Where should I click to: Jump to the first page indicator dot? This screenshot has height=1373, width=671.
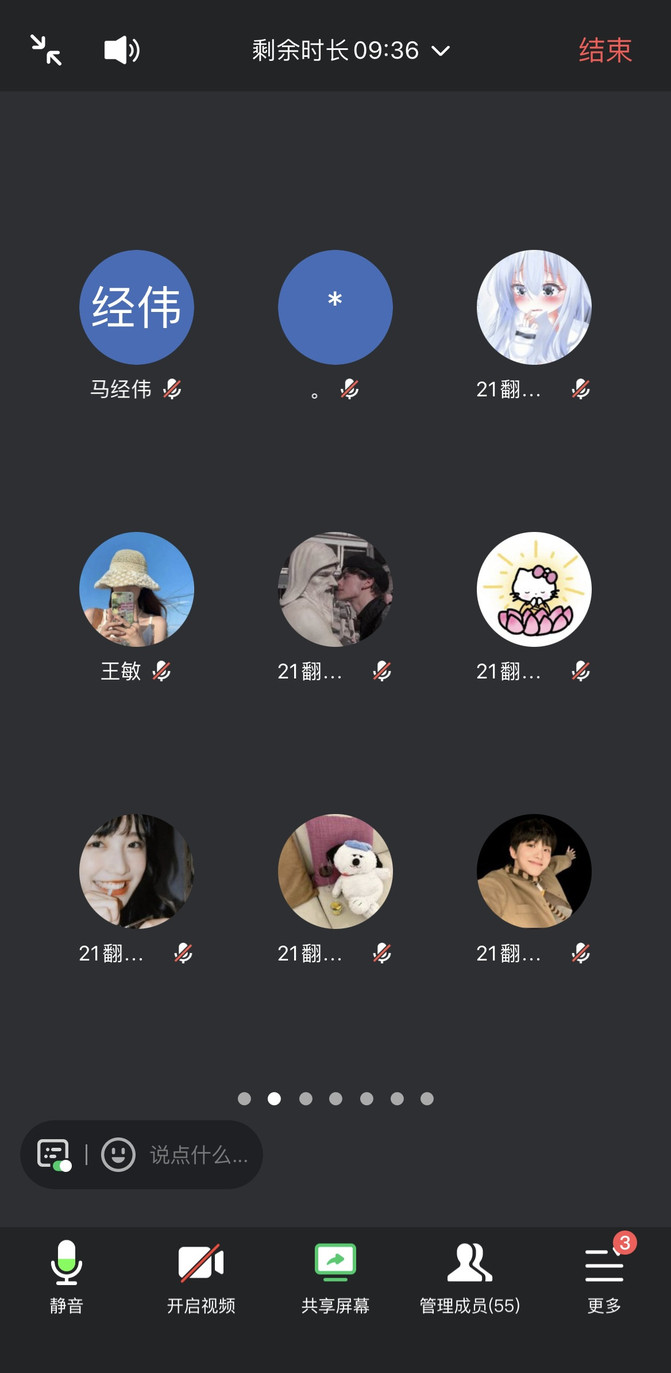pyautogui.click(x=244, y=1098)
